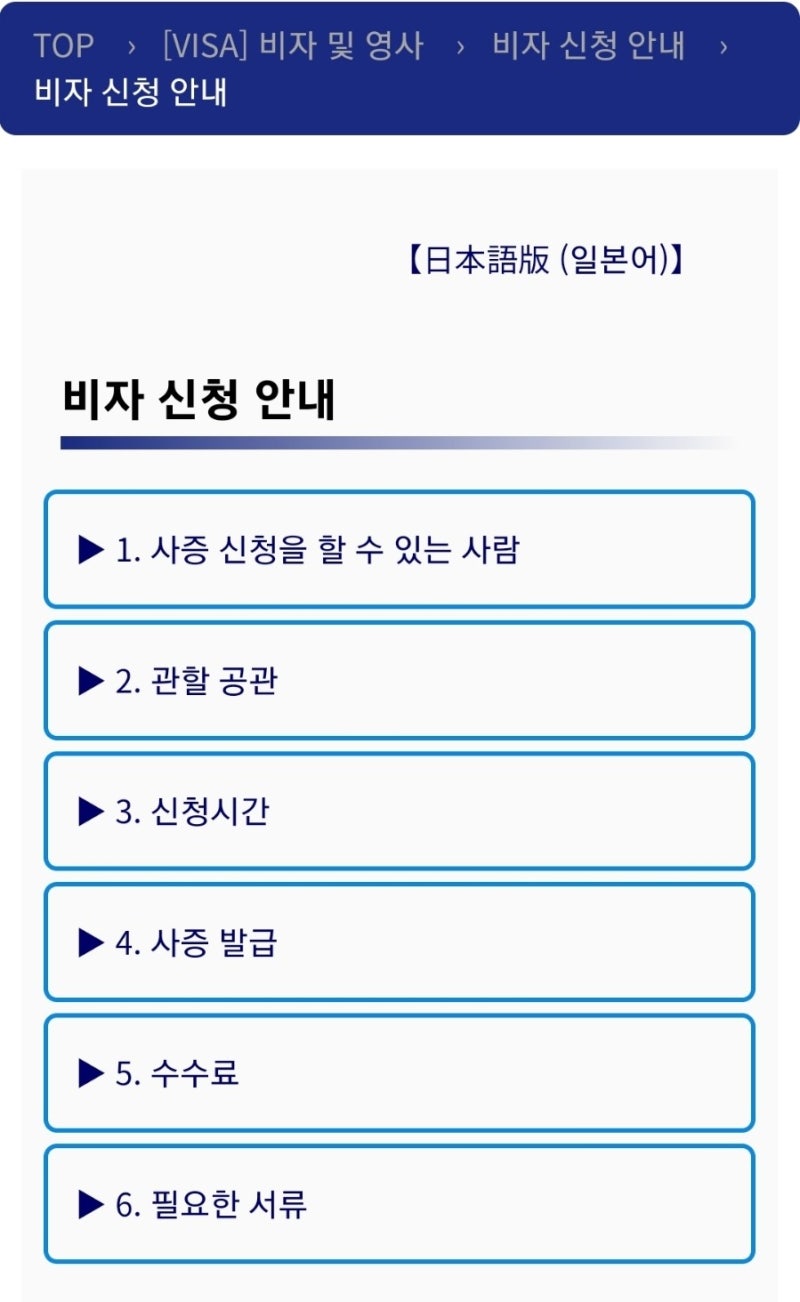Viewport: 800px width, 1302px height.
Task: Open 1. 사증 신청을 할 수 있는 사람
Action: (x=399, y=549)
